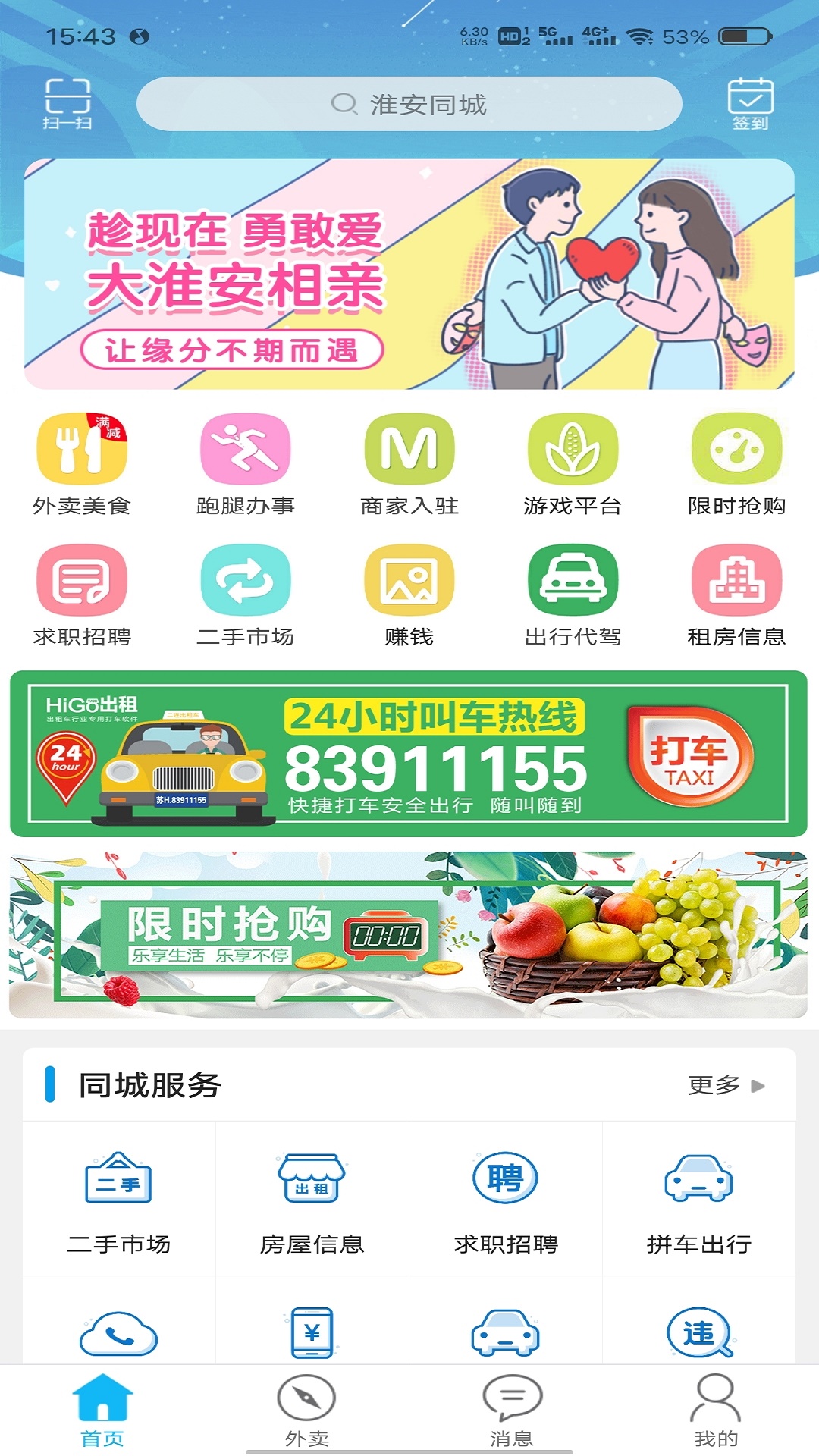Tap 更多 in 同城服务
Viewport: 819px width, 1456px height.
(726, 1085)
